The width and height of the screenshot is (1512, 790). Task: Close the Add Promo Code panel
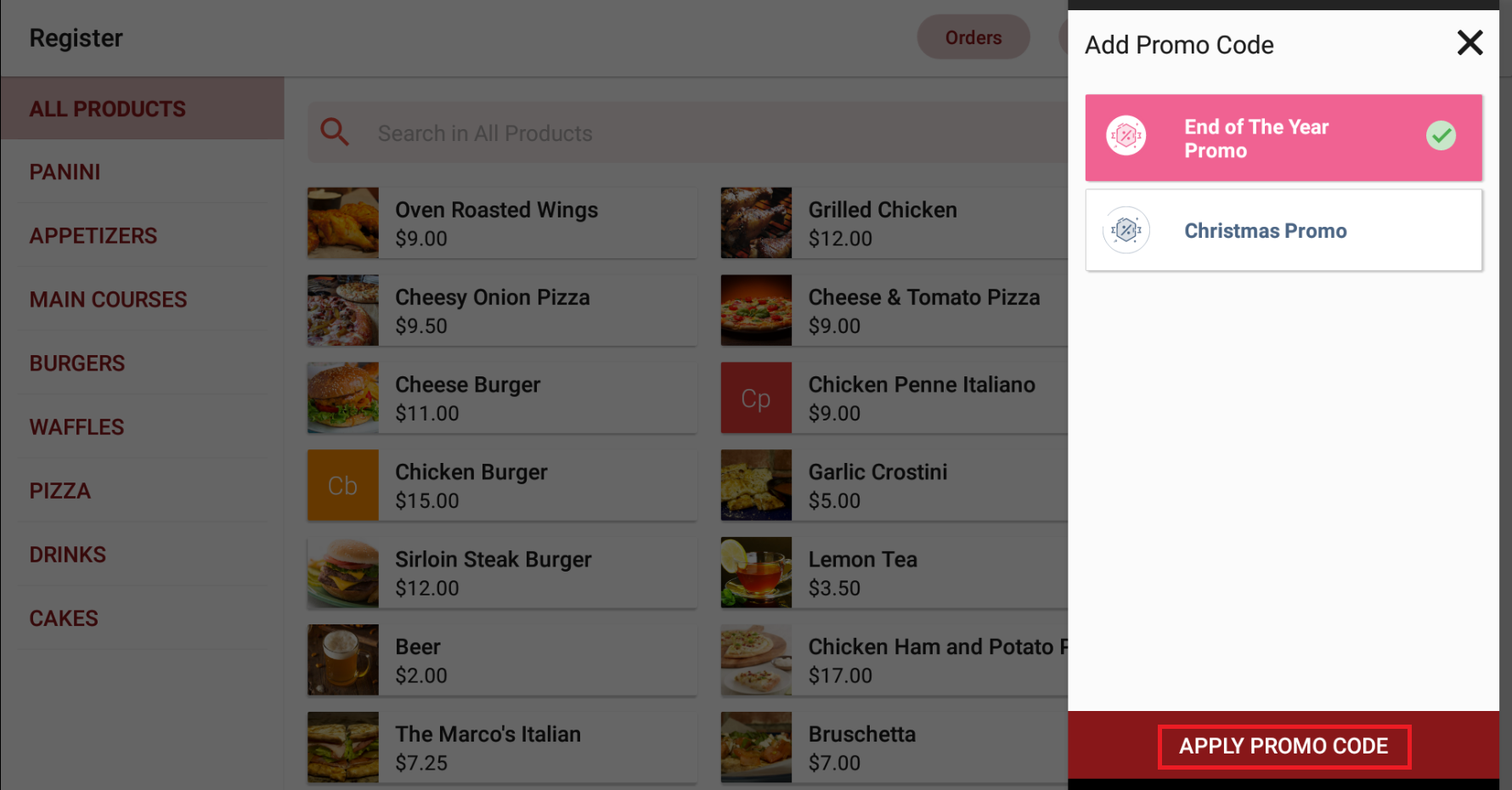click(x=1470, y=42)
